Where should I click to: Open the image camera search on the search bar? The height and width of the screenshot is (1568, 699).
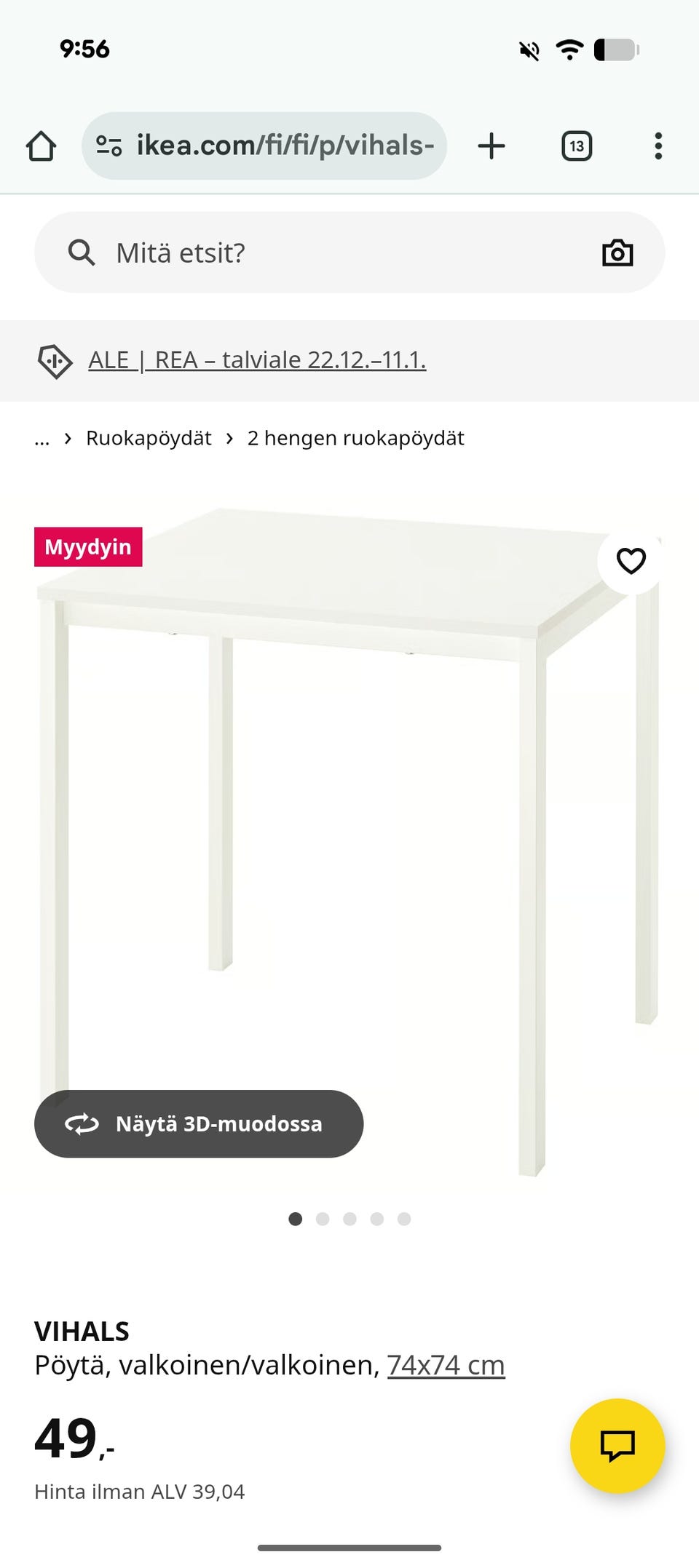coord(617,252)
